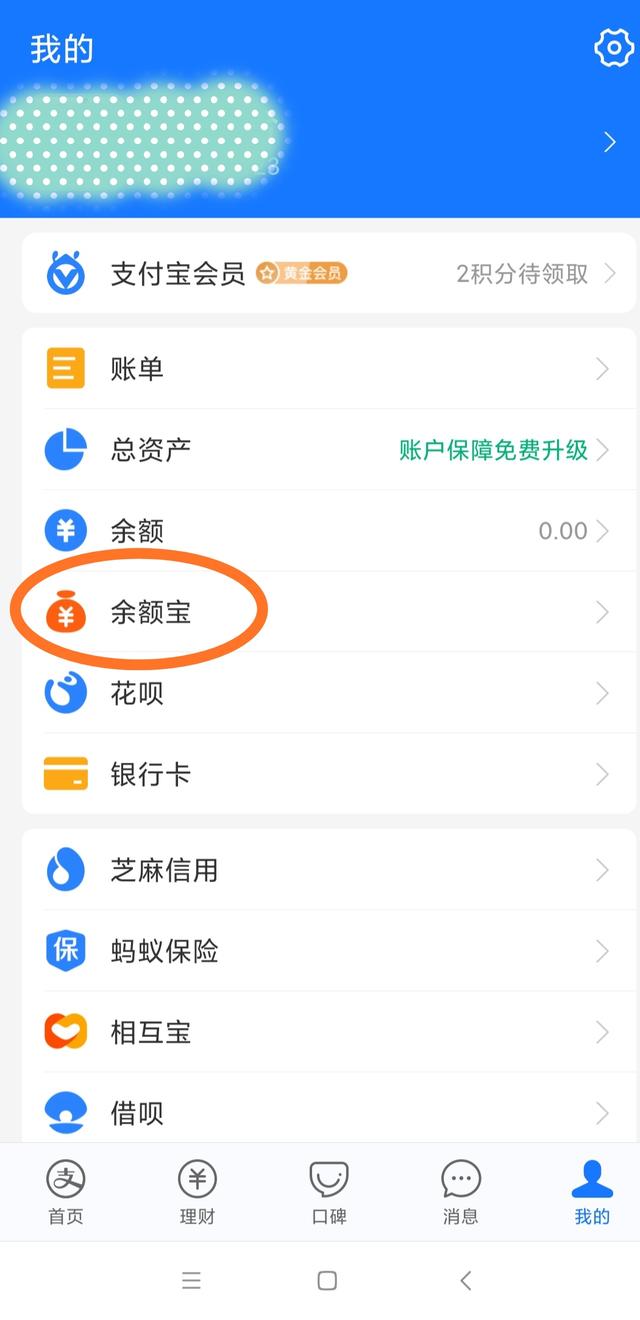View 总资产 total assets
Image resolution: width=640 pixels, height=1320 pixels.
329,450
